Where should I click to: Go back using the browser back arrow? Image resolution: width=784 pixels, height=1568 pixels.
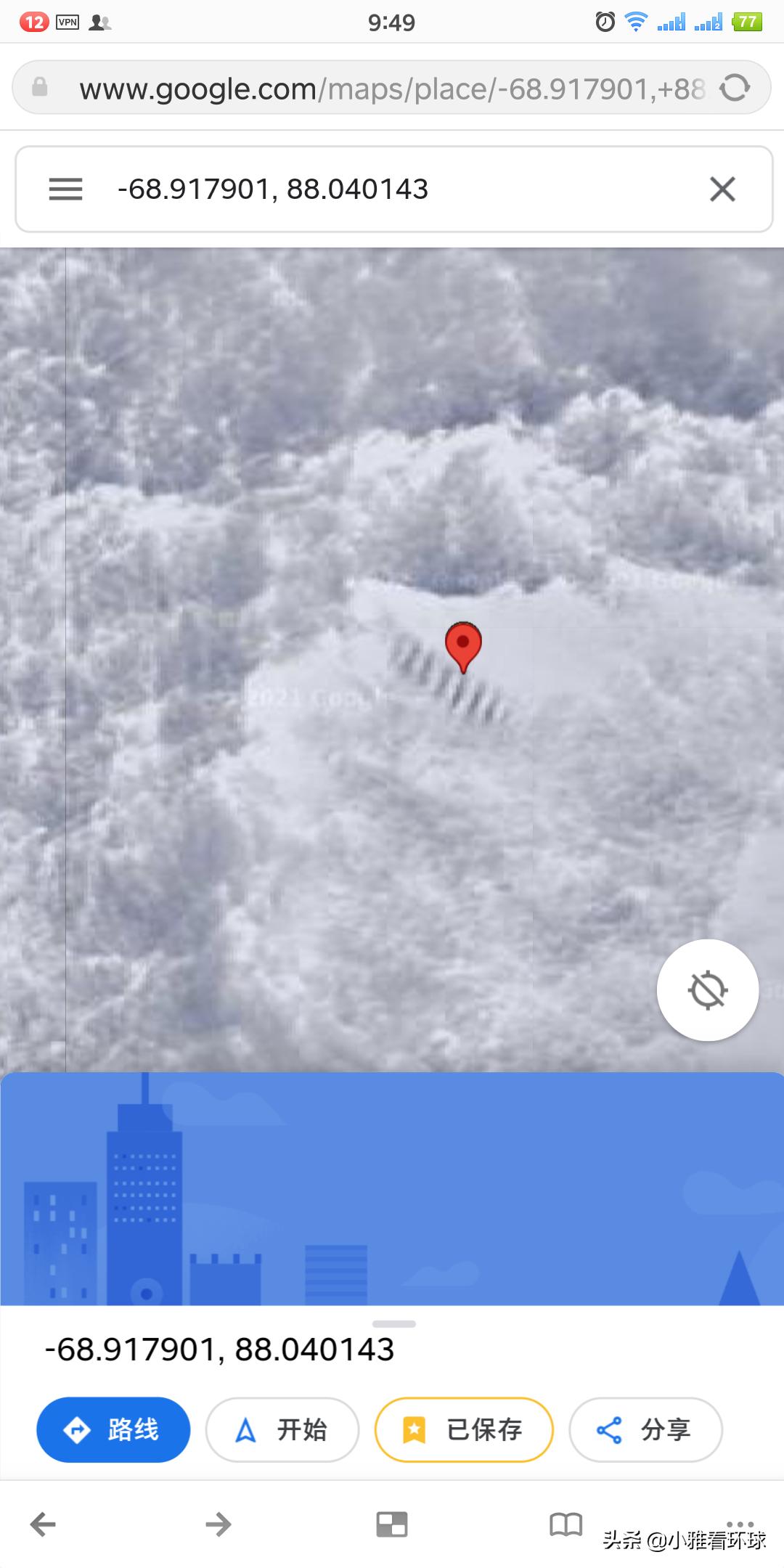point(42,1524)
